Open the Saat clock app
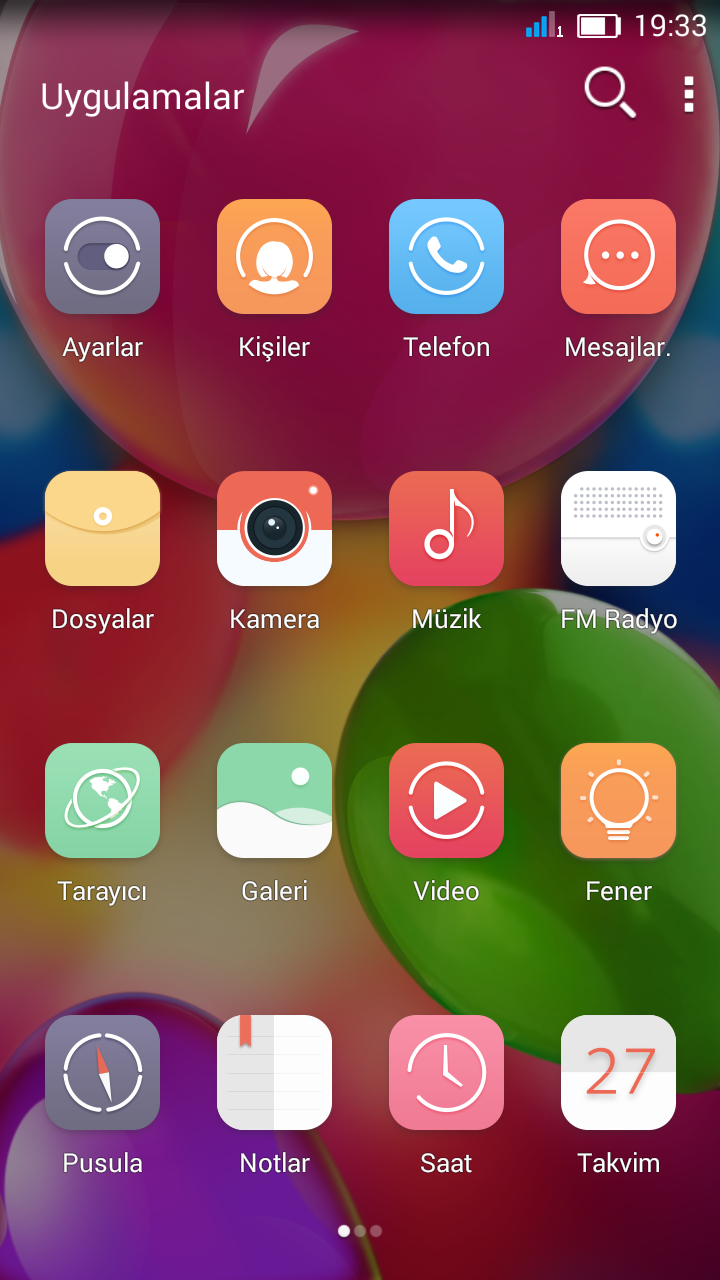 click(x=446, y=1072)
